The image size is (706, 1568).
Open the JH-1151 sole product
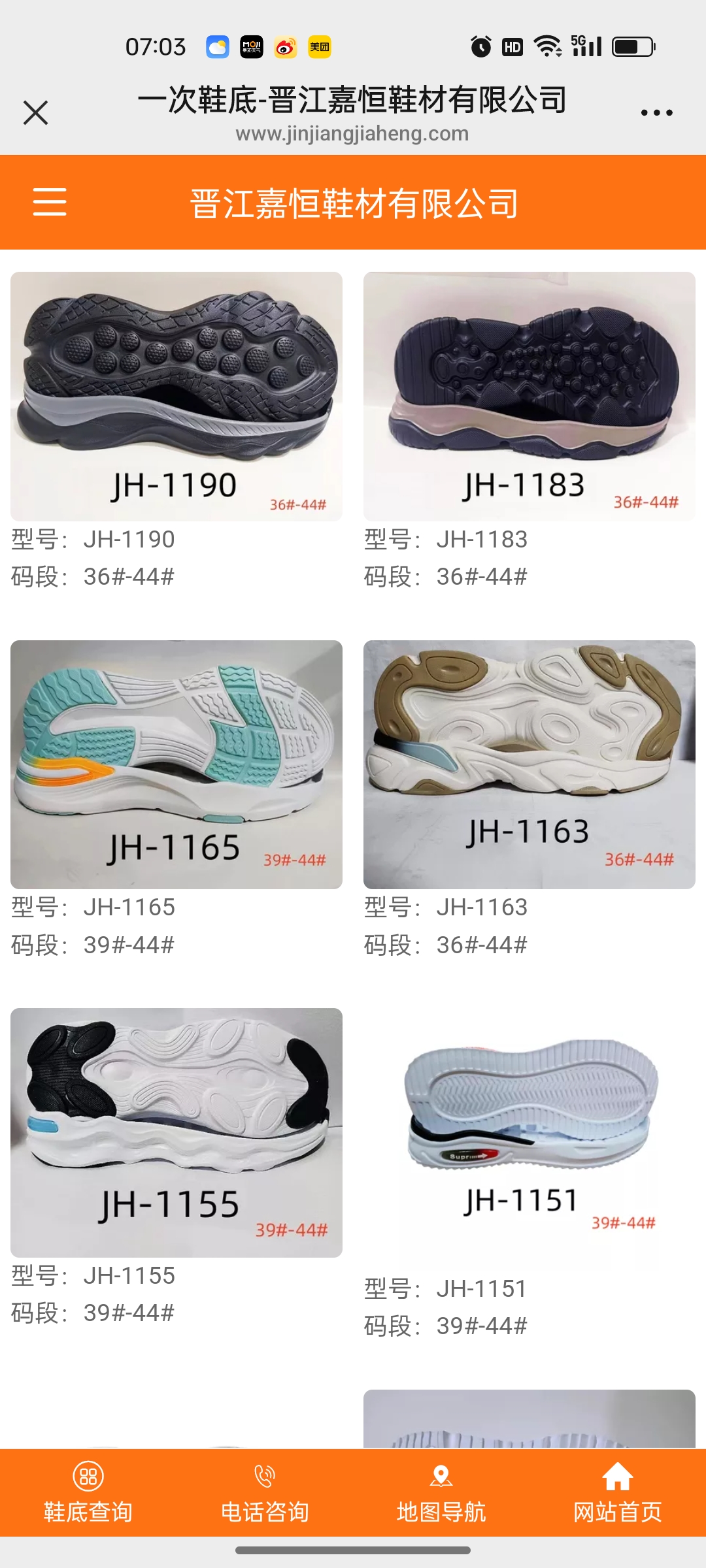pos(529,1132)
